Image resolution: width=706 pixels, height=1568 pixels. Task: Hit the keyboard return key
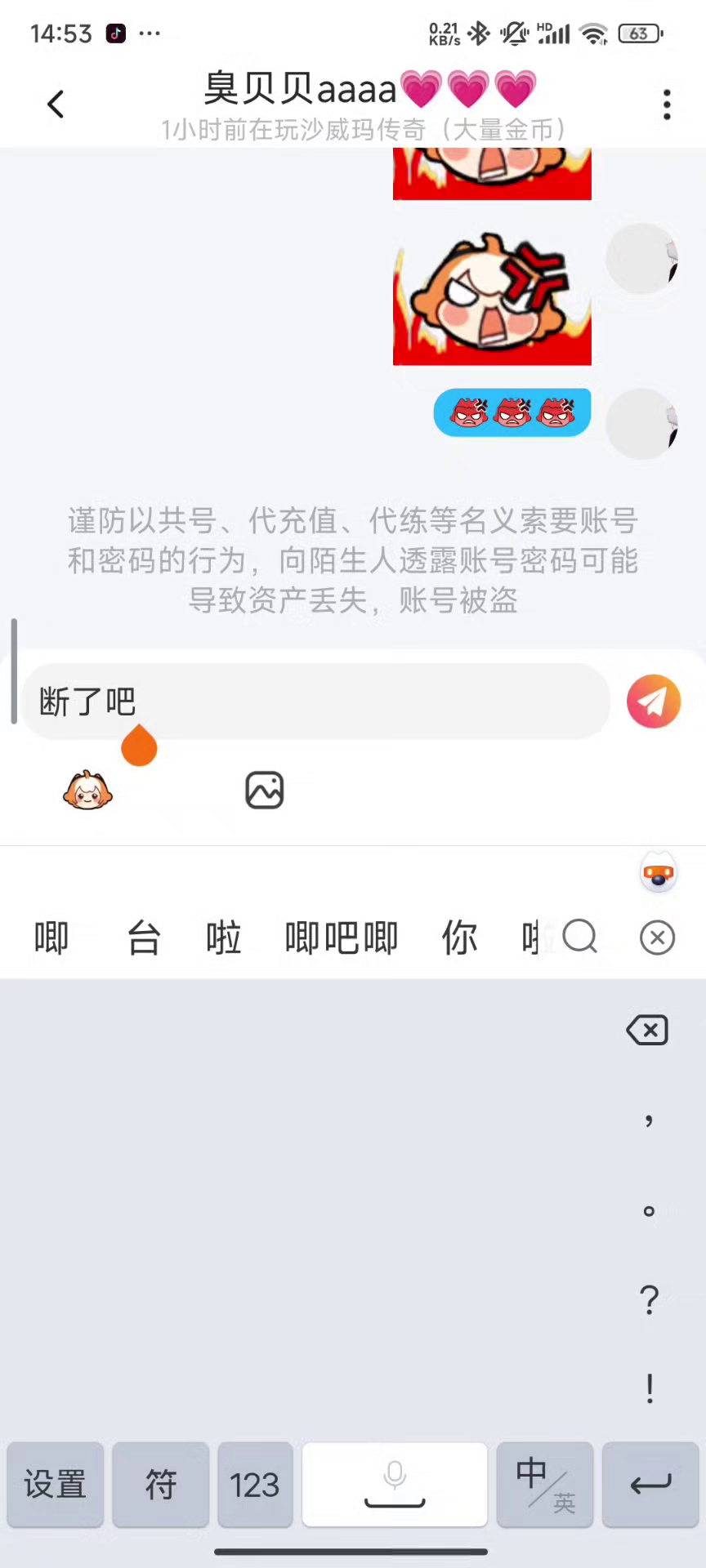pos(650,1485)
